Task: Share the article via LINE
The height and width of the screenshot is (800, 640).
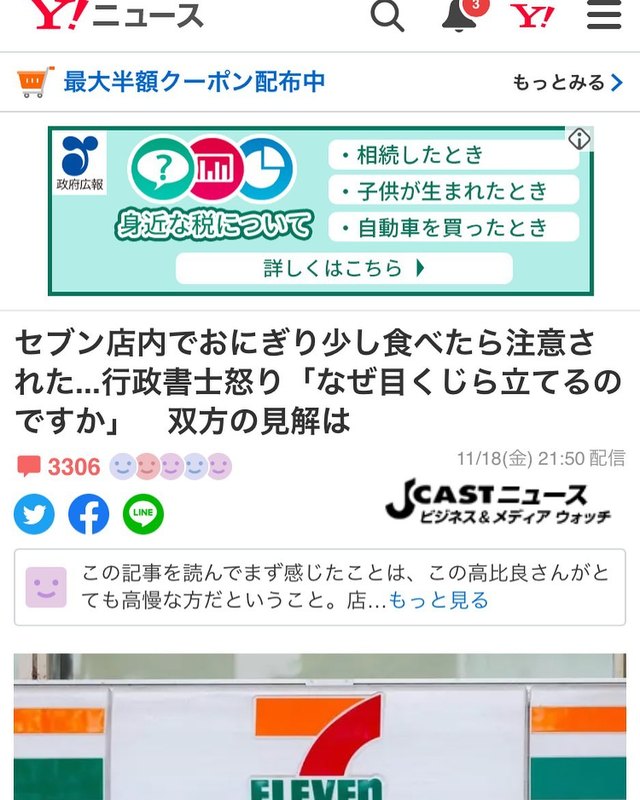Action: coord(143,514)
